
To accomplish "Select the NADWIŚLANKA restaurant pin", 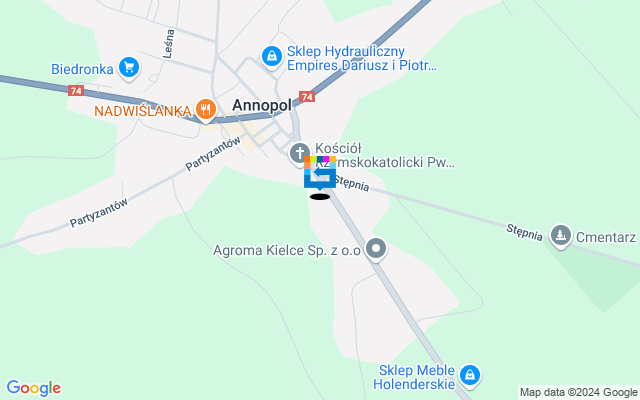I will tap(206, 109).
